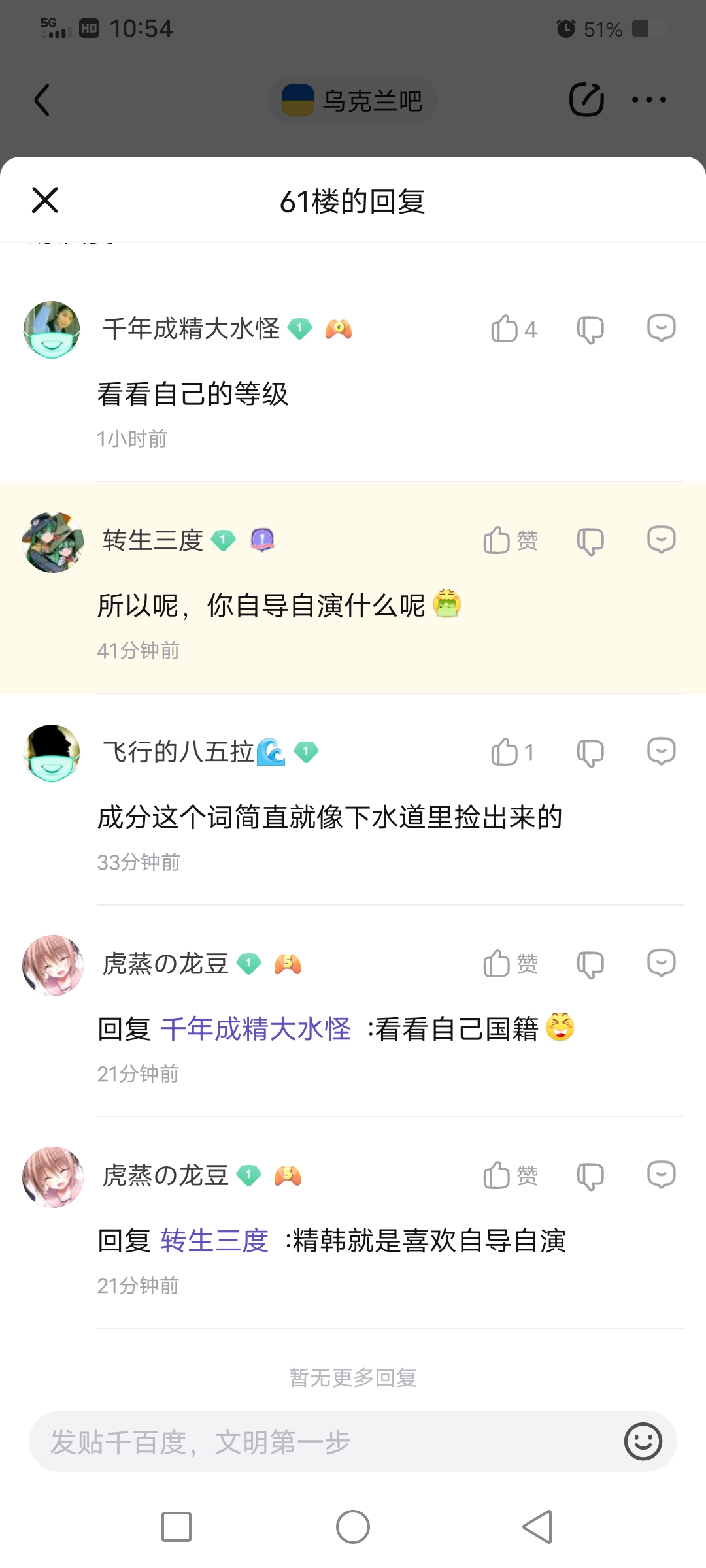
Task: Open the emoji picker in reply box
Action: pos(643,1441)
